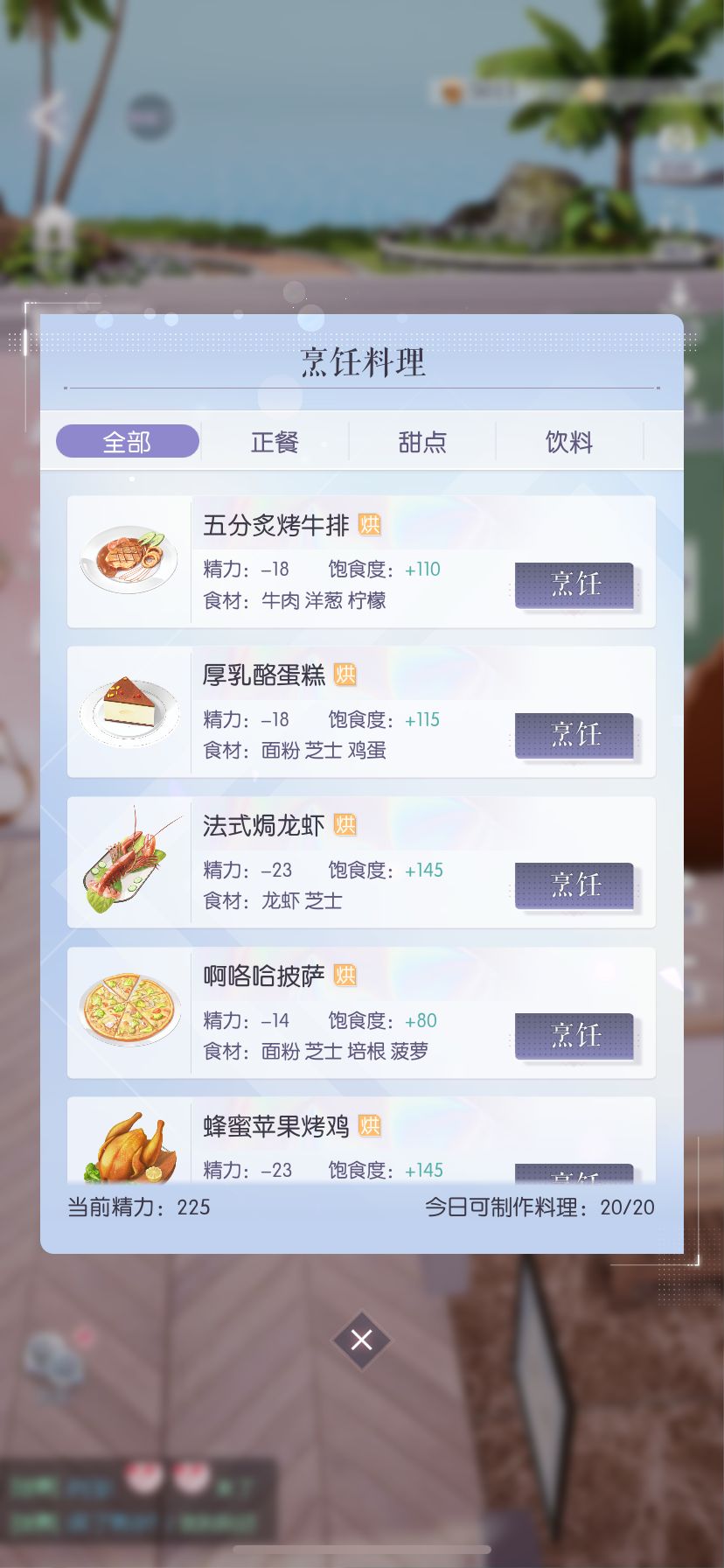Tap 烹饪 for 厚乳酪蛋糕

pos(574,735)
